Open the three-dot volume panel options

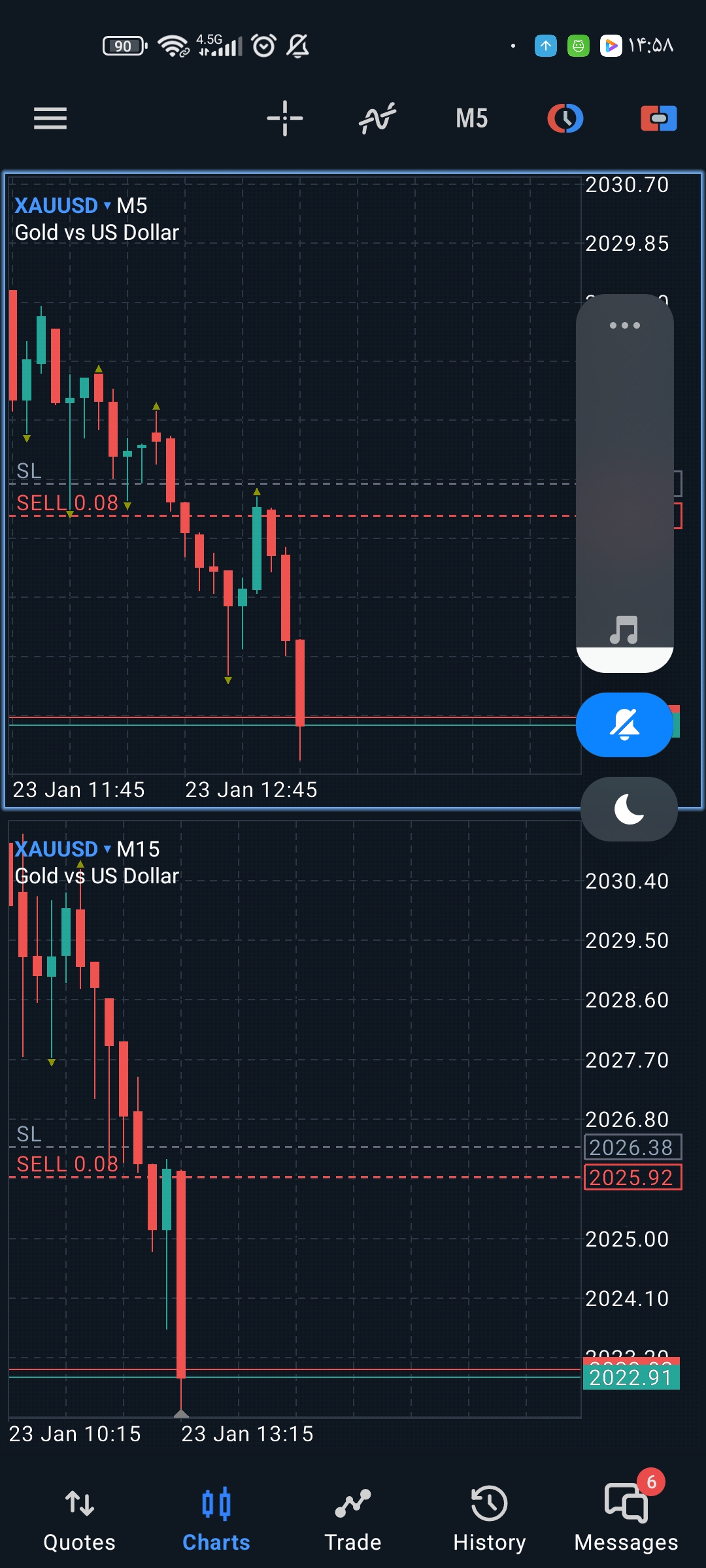click(x=624, y=325)
